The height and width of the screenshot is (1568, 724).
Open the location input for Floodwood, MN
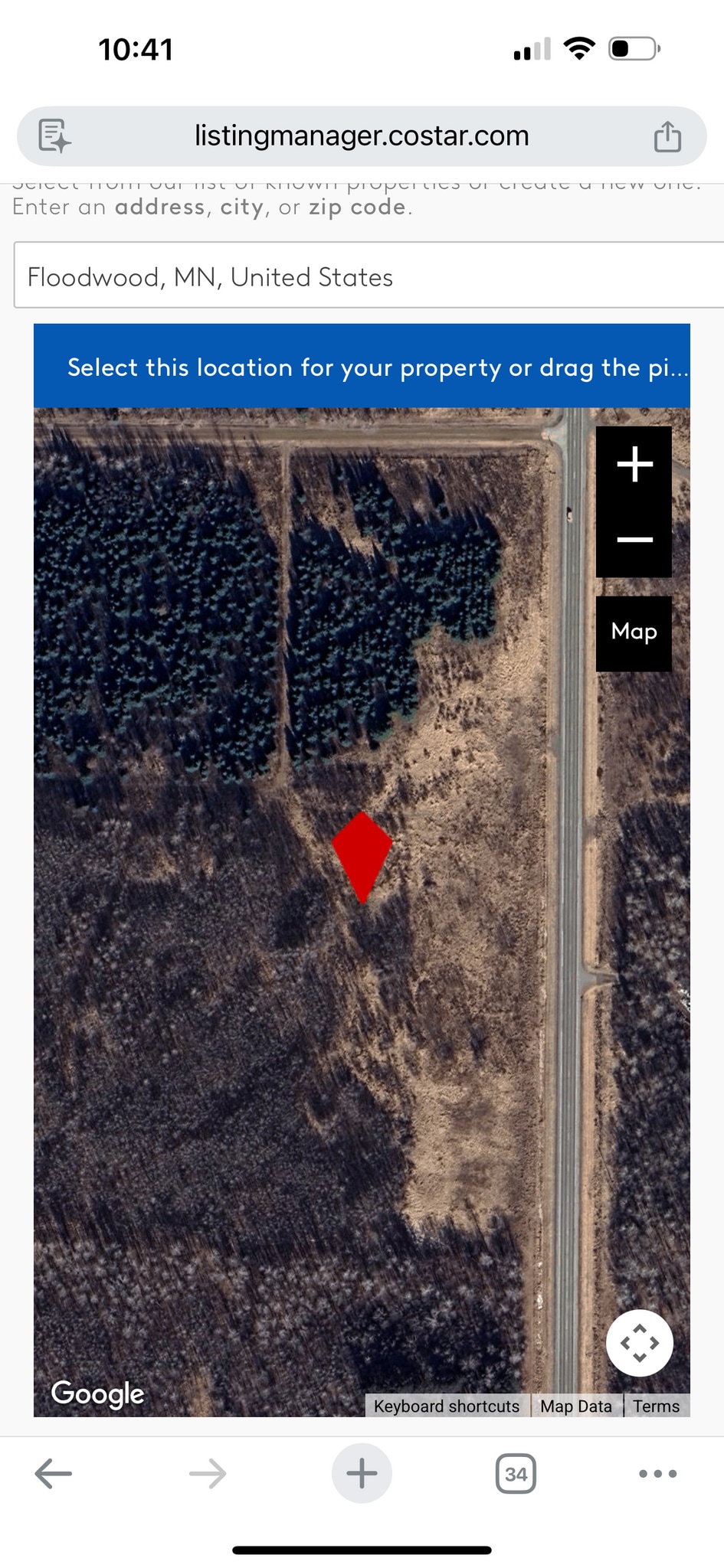click(362, 276)
